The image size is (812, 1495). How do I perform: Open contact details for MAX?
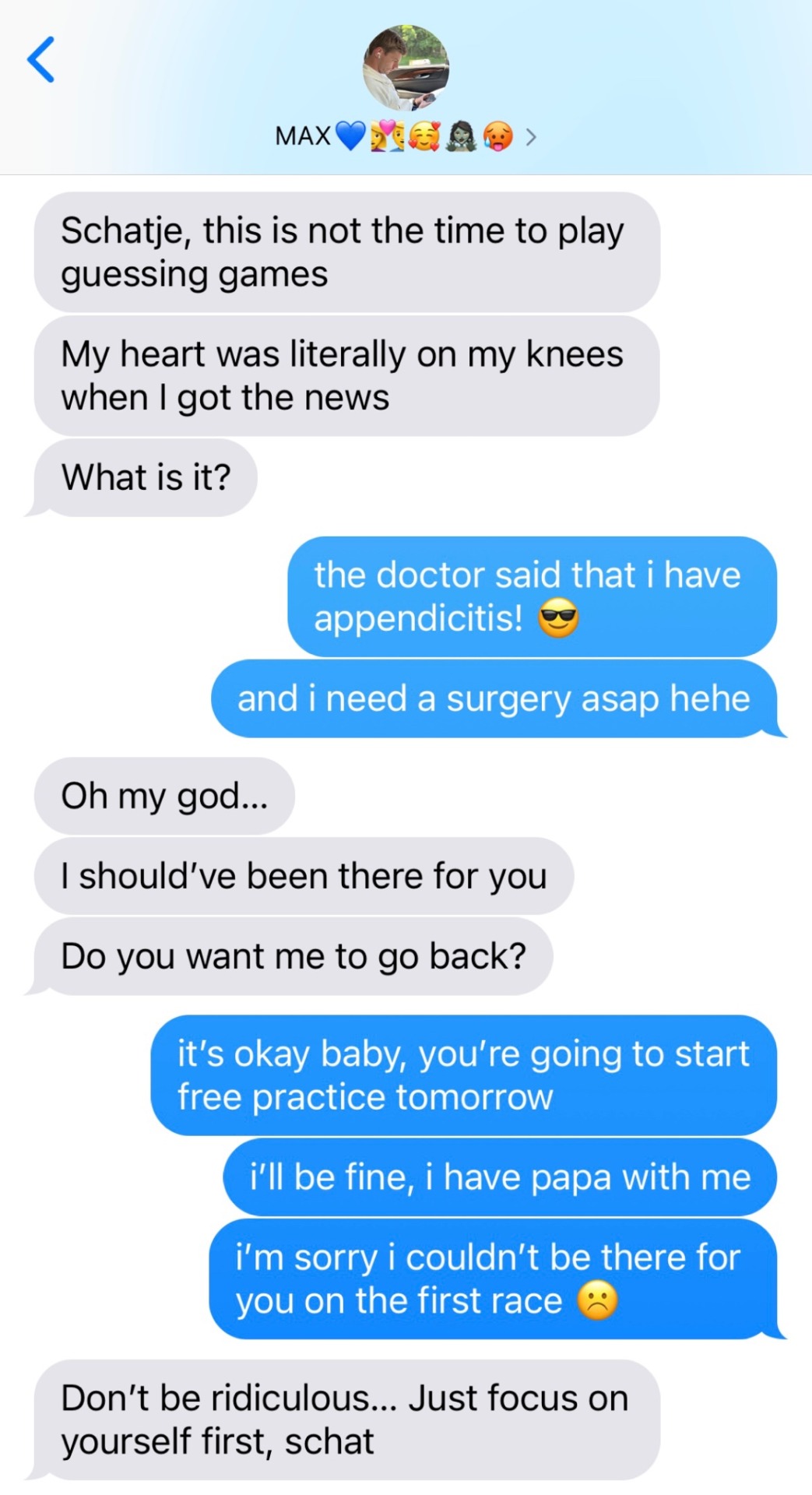click(405, 136)
